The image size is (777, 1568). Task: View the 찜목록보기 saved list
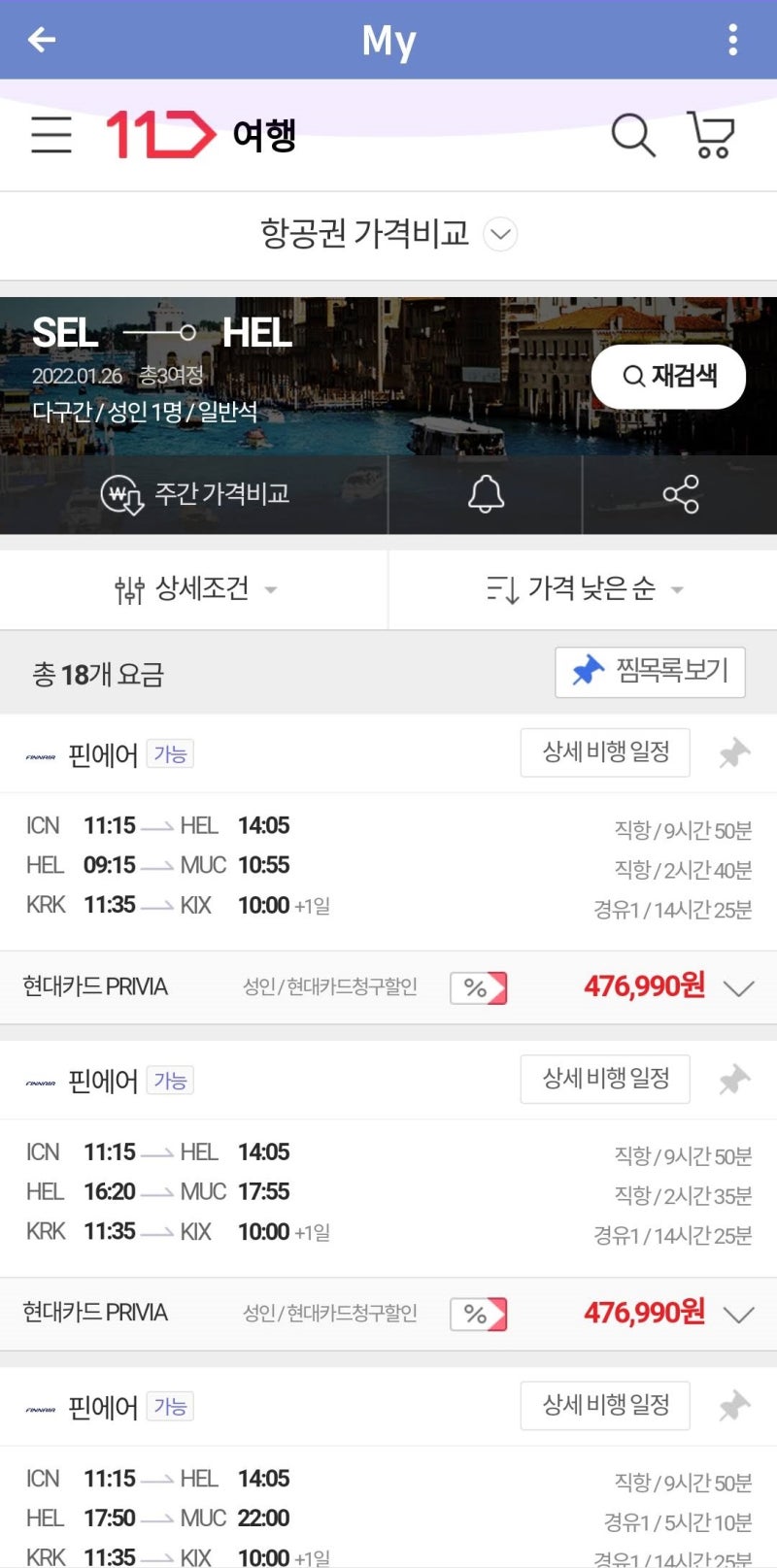coord(650,672)
